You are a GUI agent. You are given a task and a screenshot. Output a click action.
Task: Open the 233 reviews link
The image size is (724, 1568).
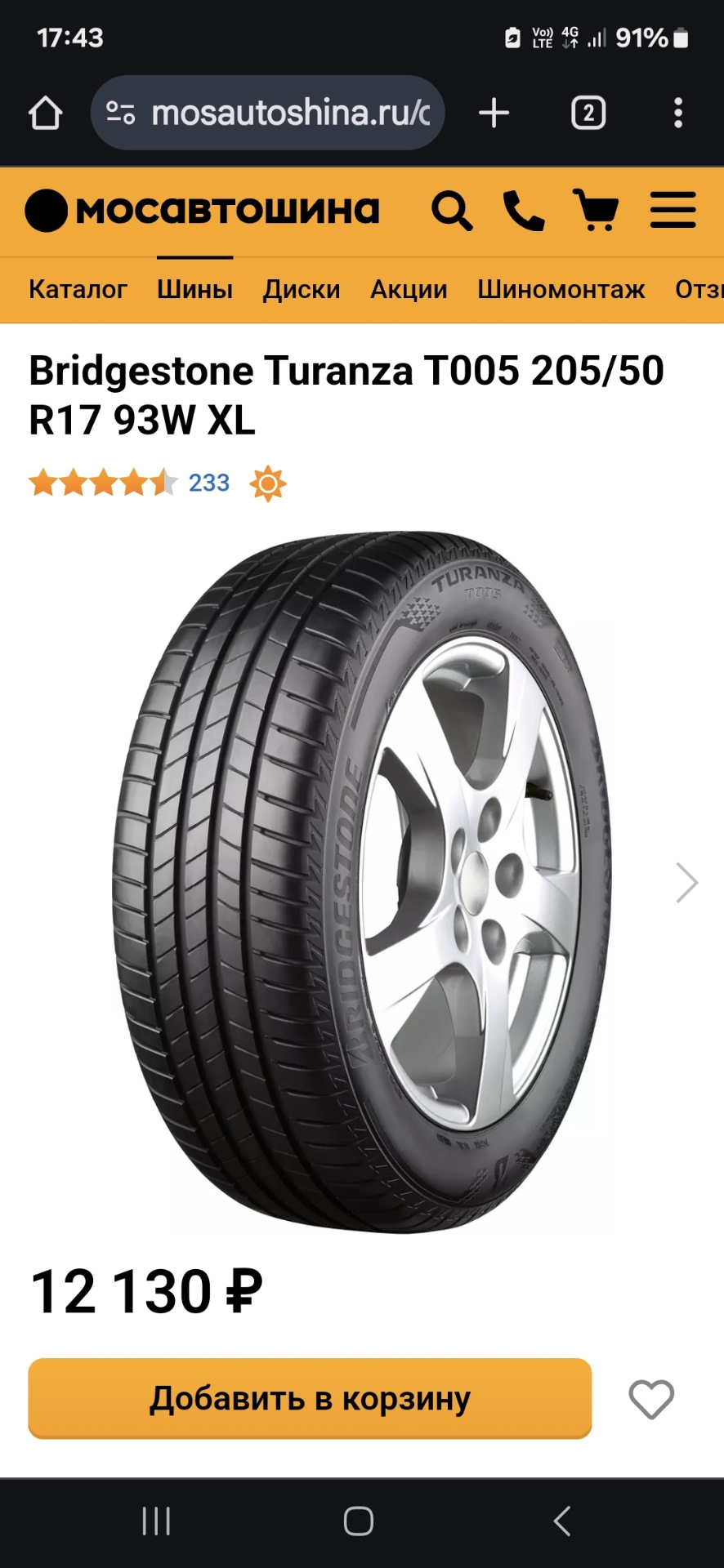coord(209,483)
